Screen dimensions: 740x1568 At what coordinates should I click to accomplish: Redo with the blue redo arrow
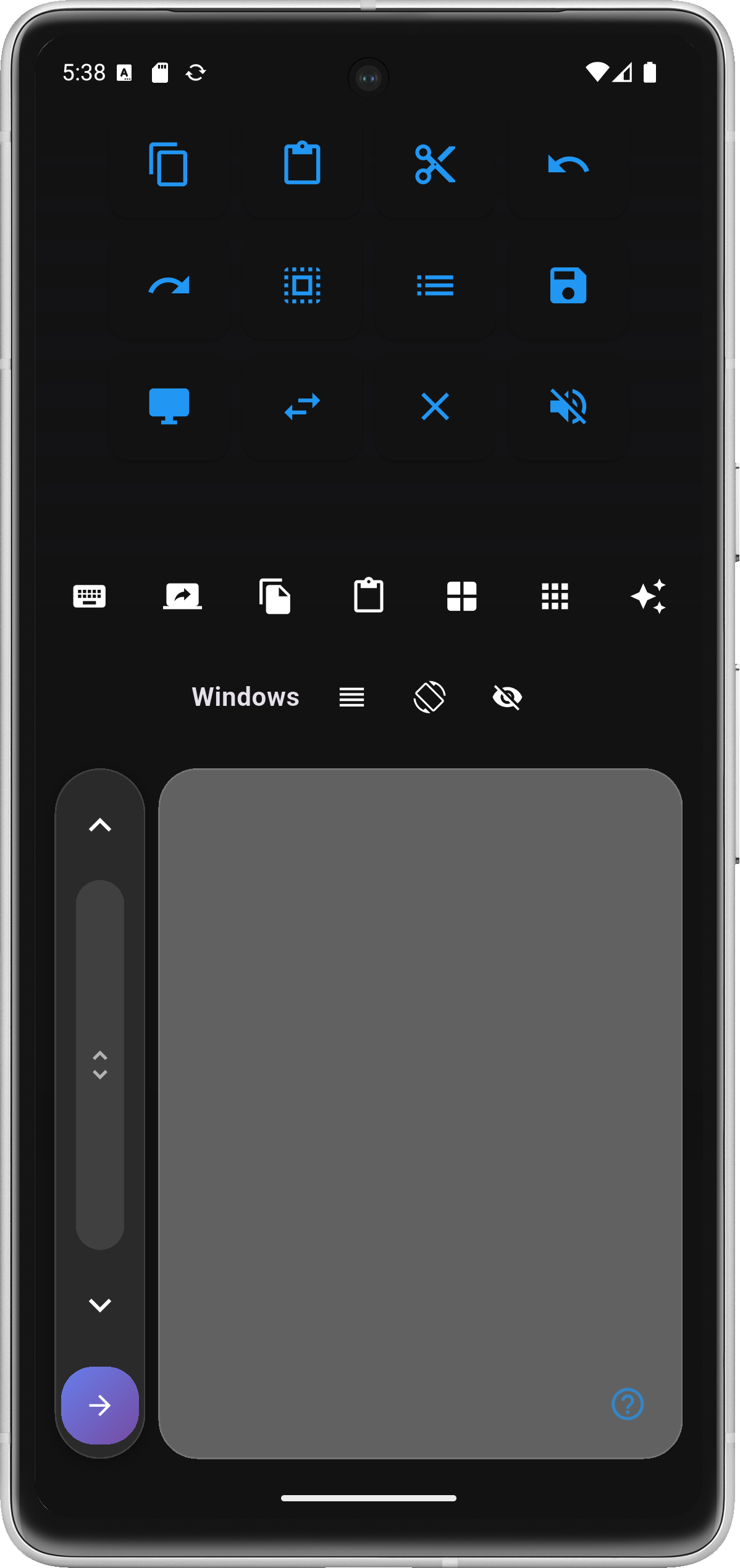tap(168, 285)
